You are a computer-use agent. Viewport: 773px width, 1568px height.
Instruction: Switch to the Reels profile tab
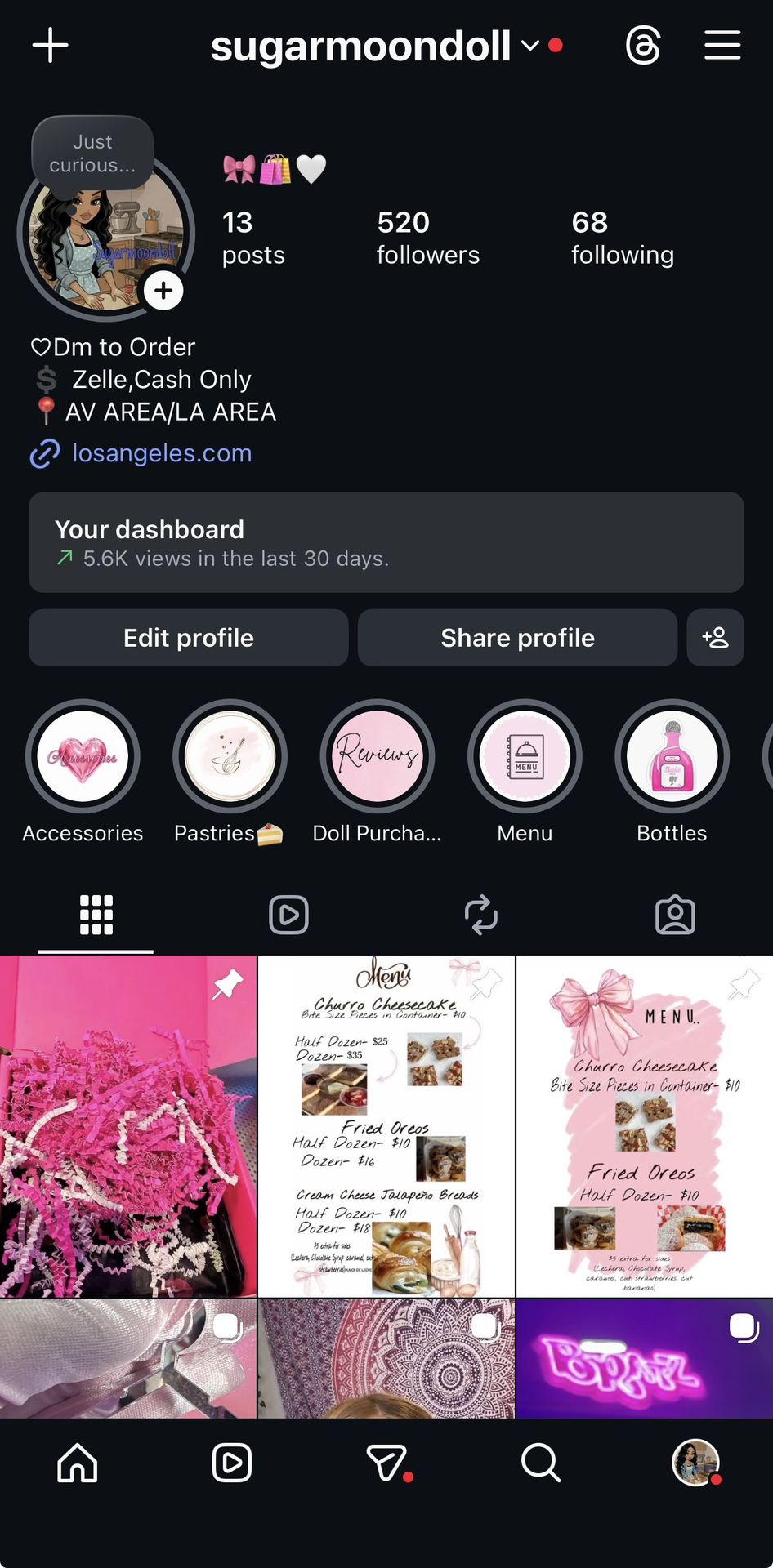coord(288,915)
